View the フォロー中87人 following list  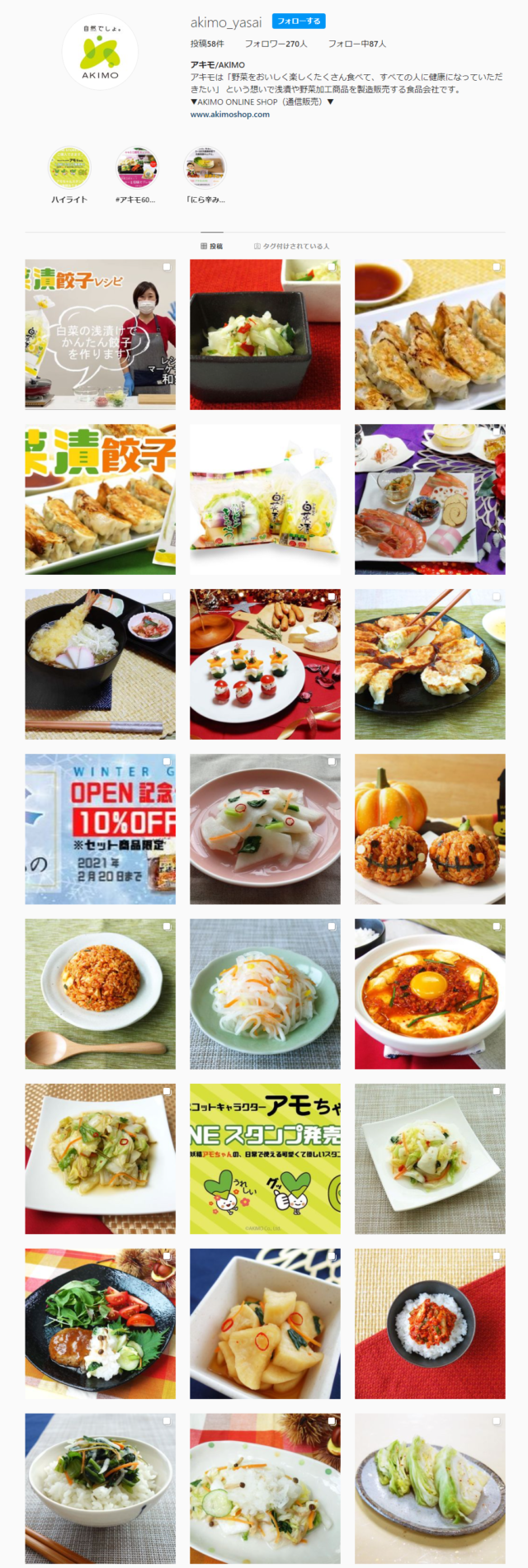coord(356,44)
